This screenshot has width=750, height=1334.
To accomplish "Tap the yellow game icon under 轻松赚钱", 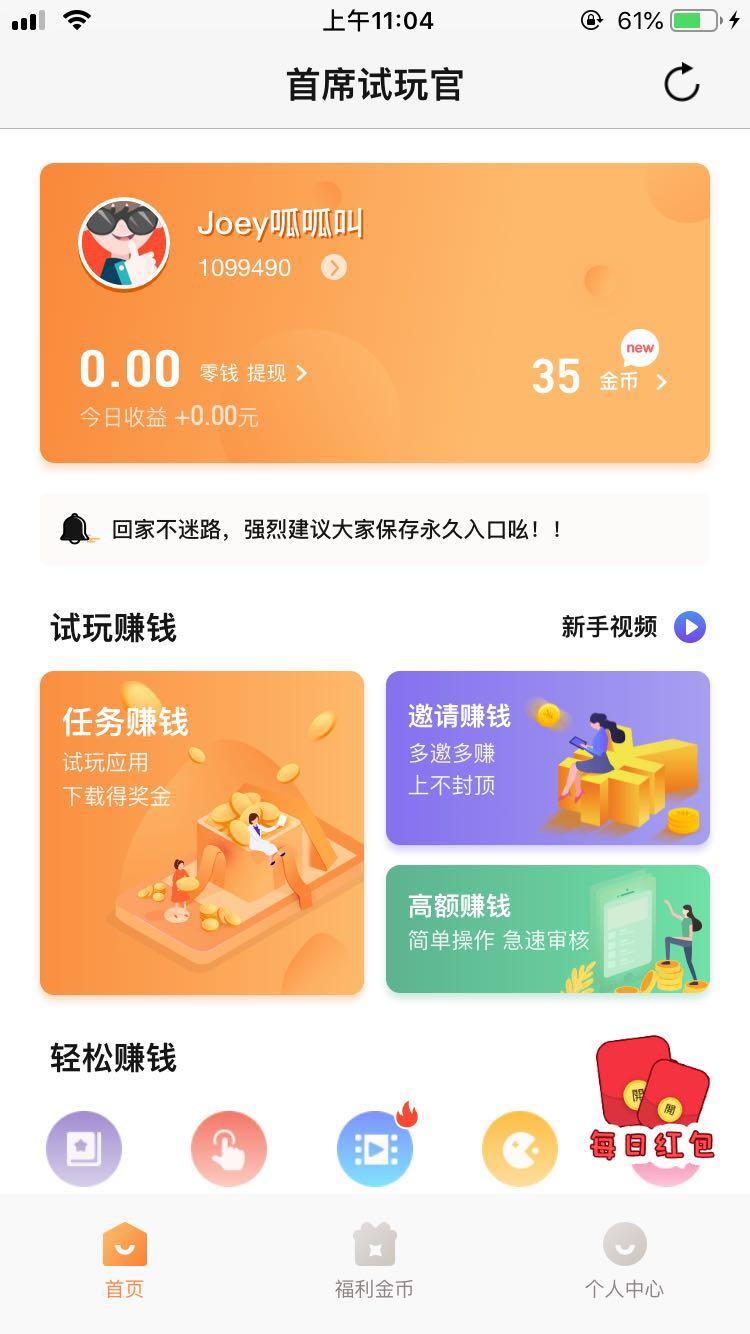I will point(520,1149).
